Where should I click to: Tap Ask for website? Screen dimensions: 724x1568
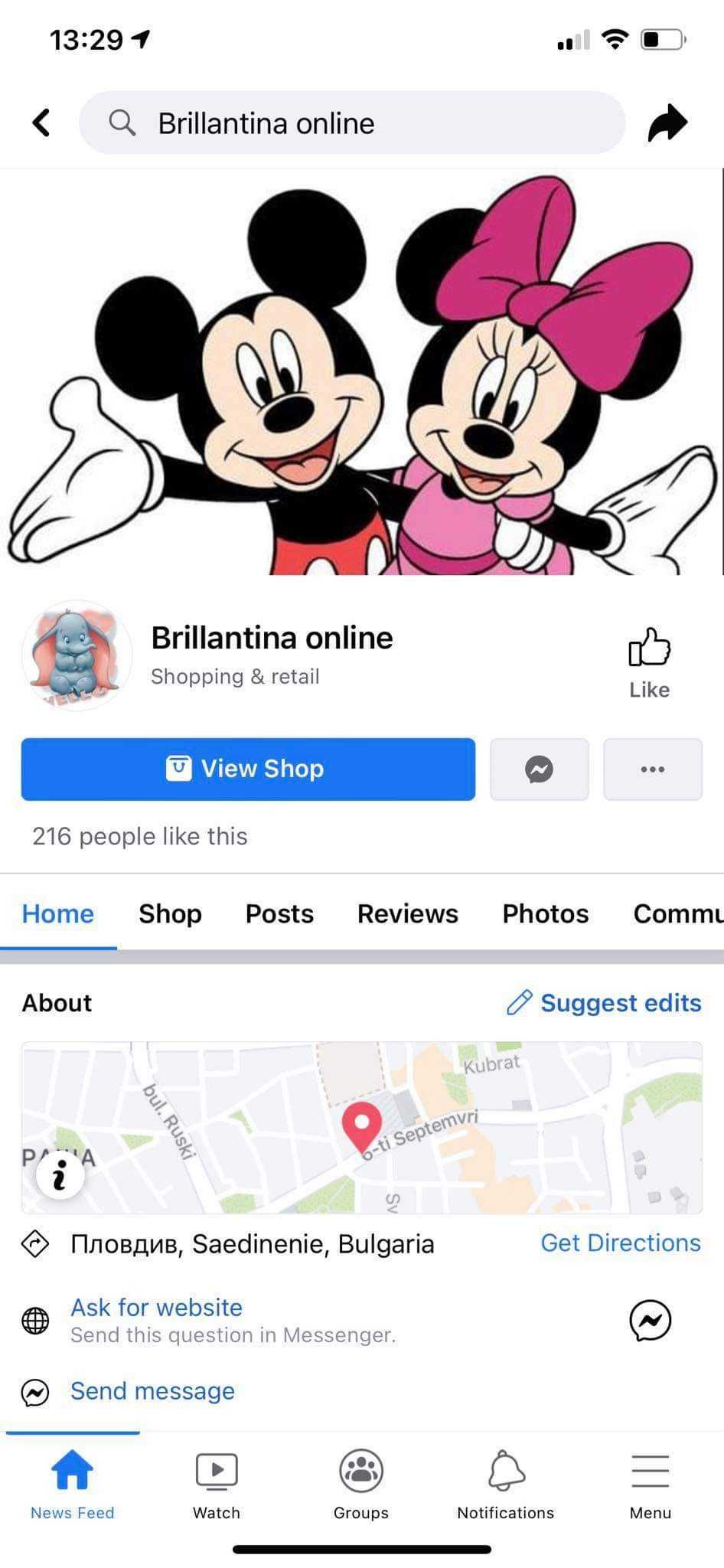click(157, 1308)
